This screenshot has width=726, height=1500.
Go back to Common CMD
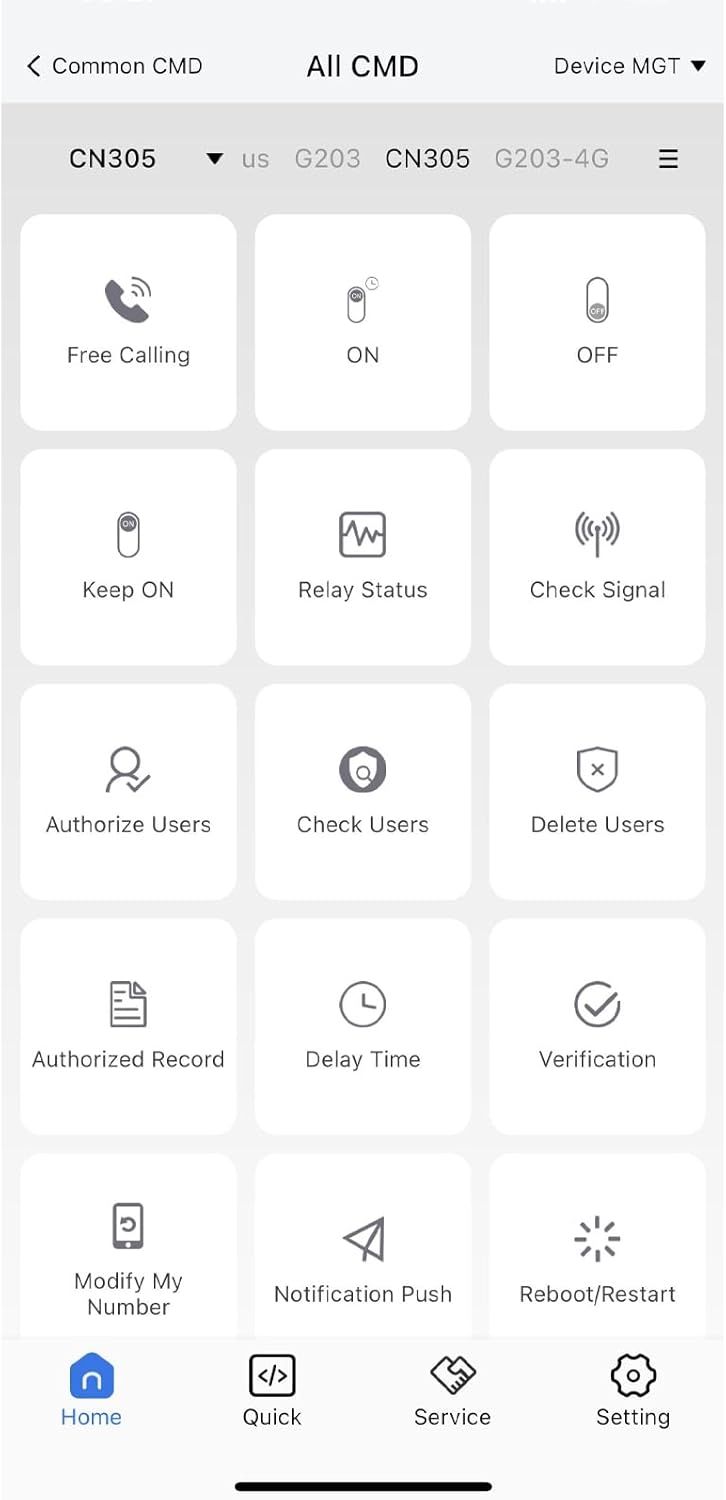click(x=113, y=66)
